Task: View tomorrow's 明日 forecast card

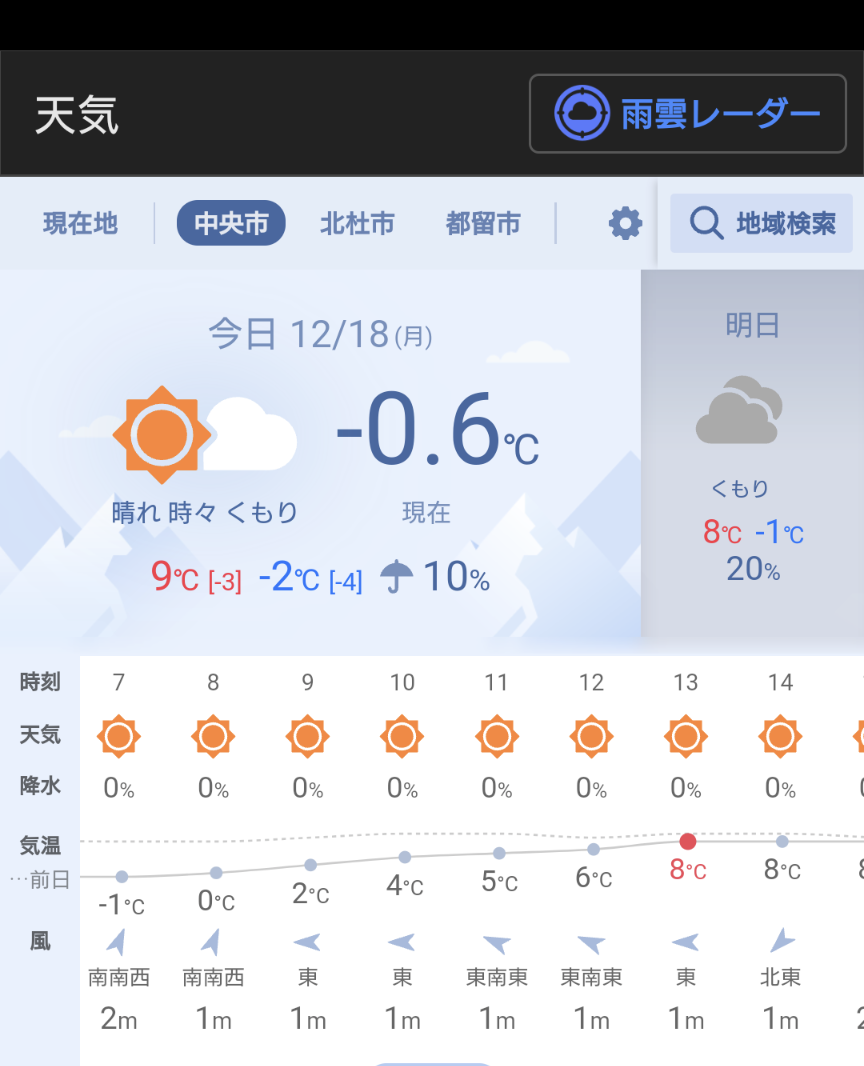Action: [x=752, y=450]
